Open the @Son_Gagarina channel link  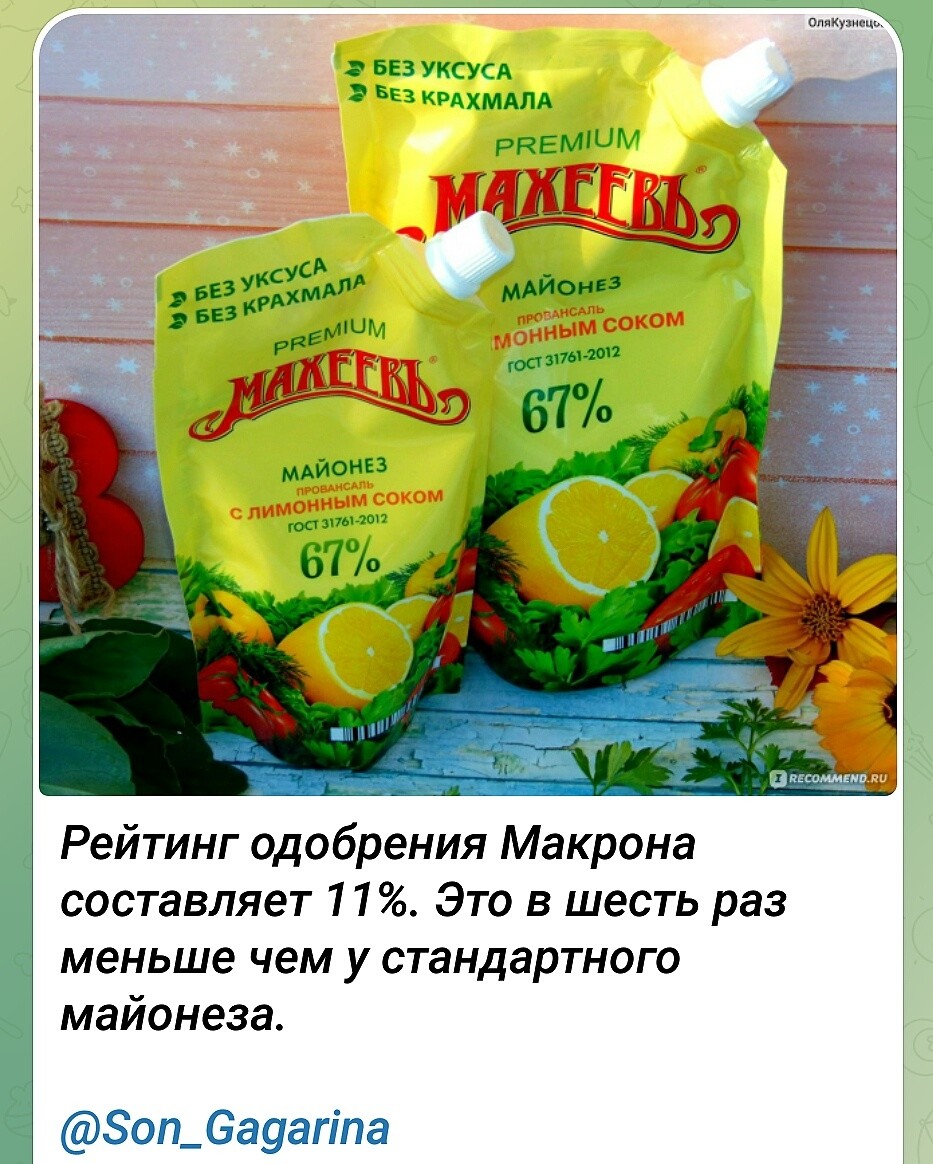pyautogui.click(x=224, y=1127)
